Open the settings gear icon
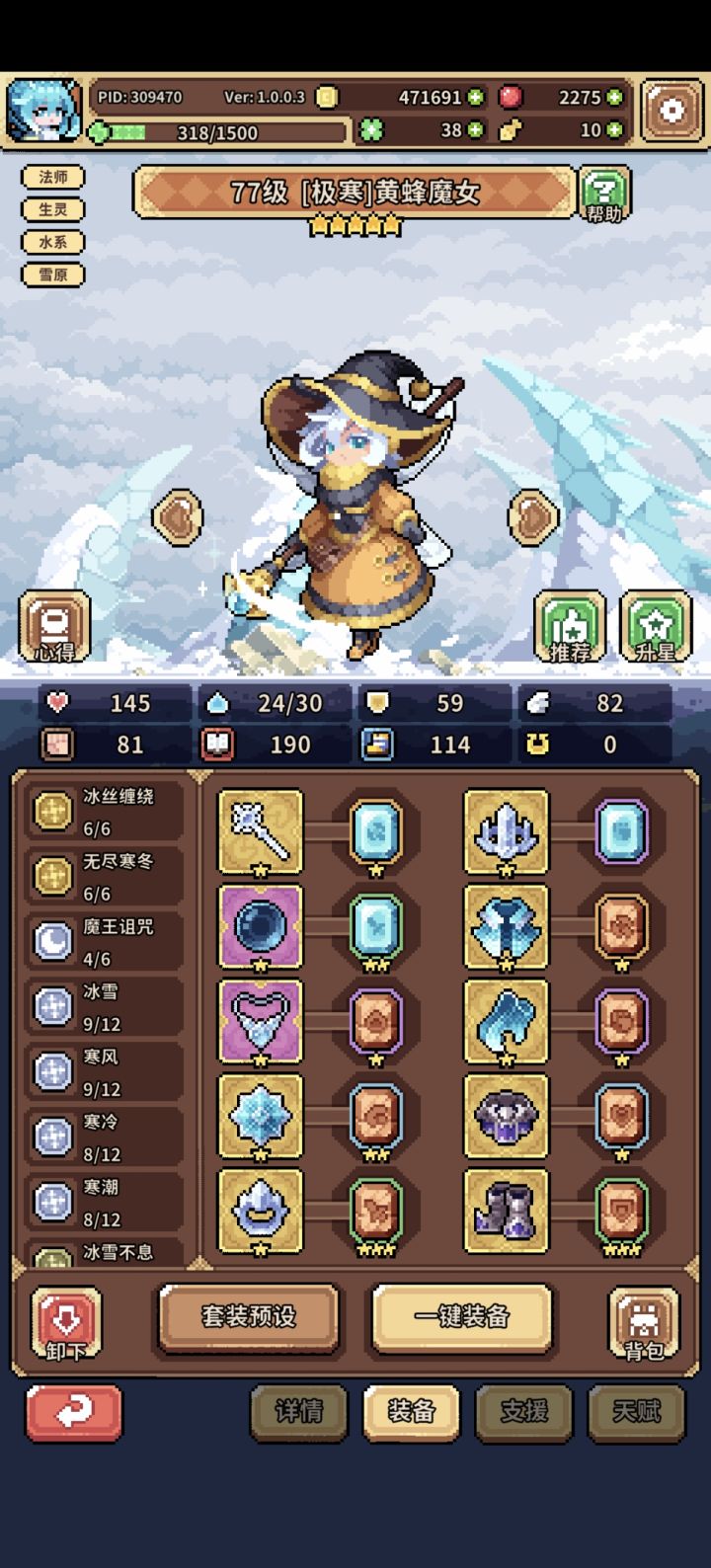Viewport: 711px width, 1568px height. pos(671,109)
